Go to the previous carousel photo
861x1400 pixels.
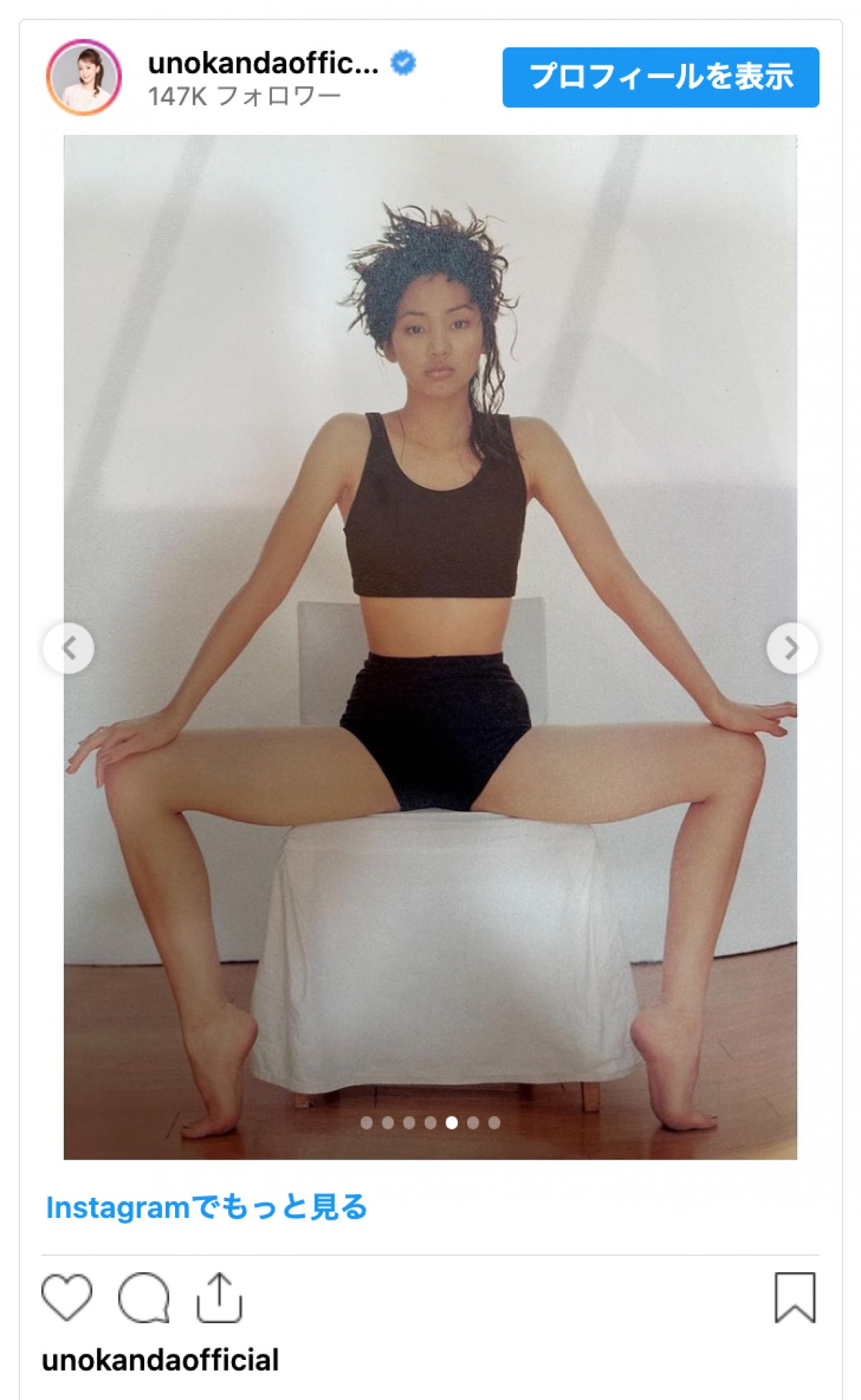click(x=69, y=648)
